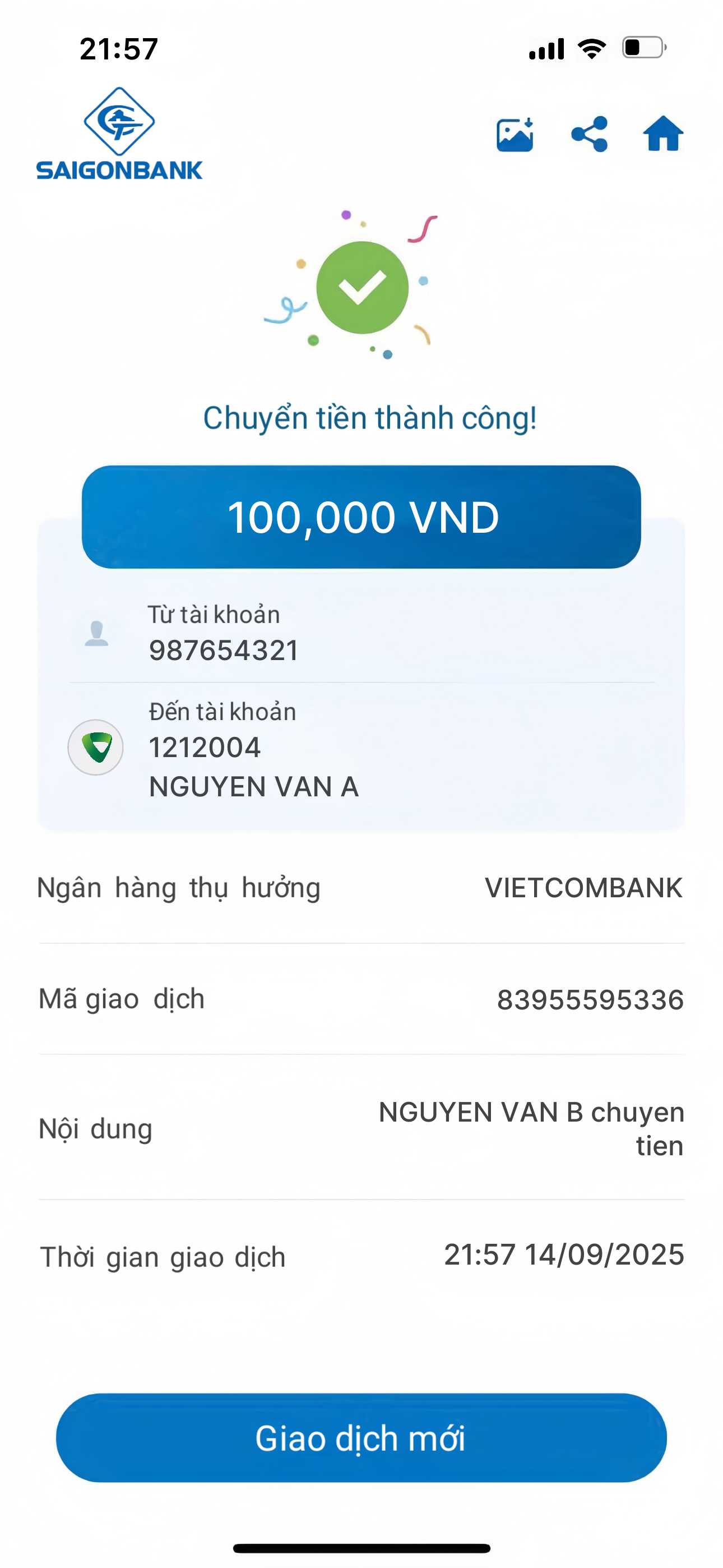The image size is (723, 1568).
Task: Start a new transaction with Giao dịch mới
Action: [x=361, y=1438]
